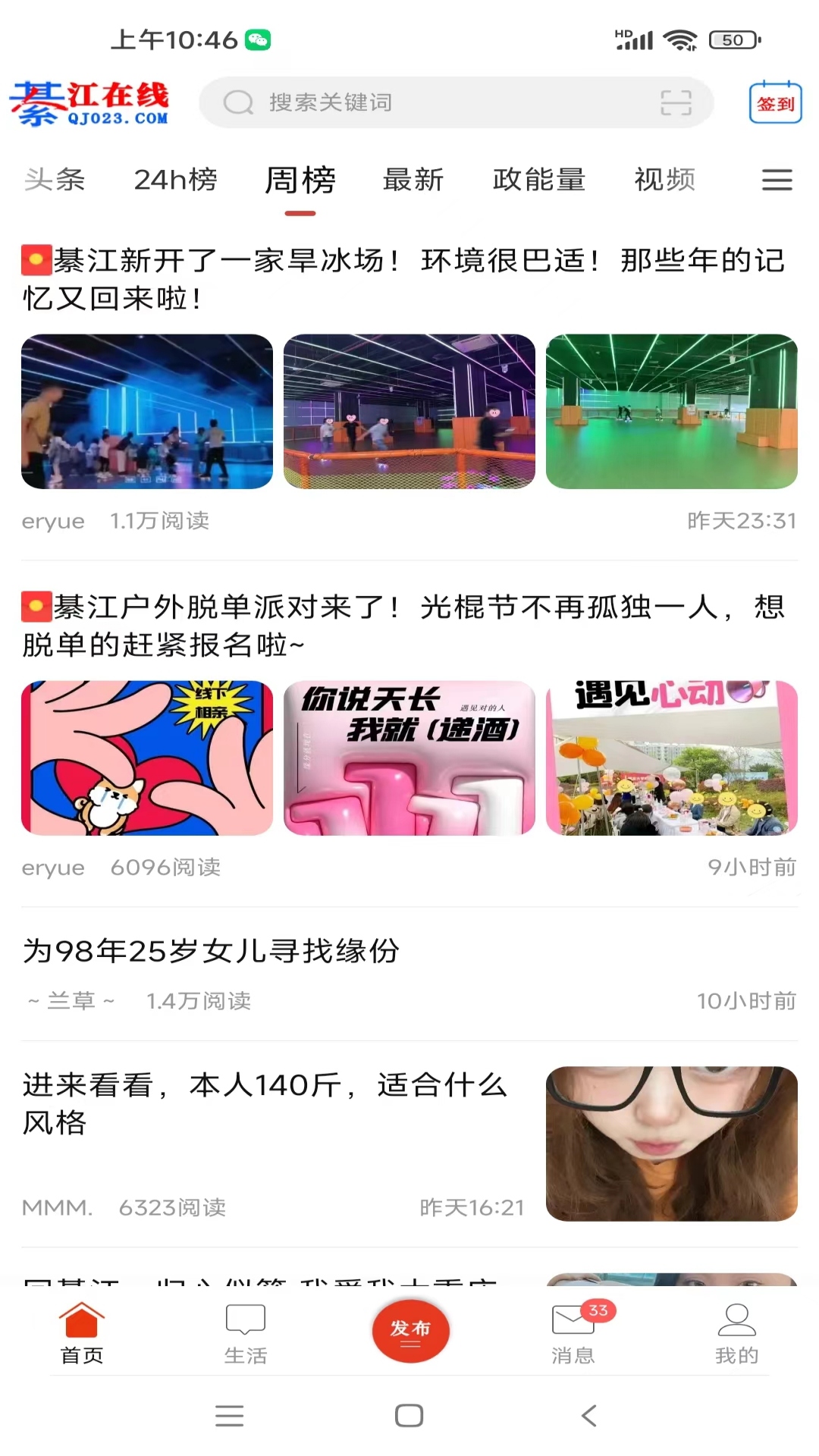
Task: Tap the 首页 home tab
Action: coord(82,1333)
